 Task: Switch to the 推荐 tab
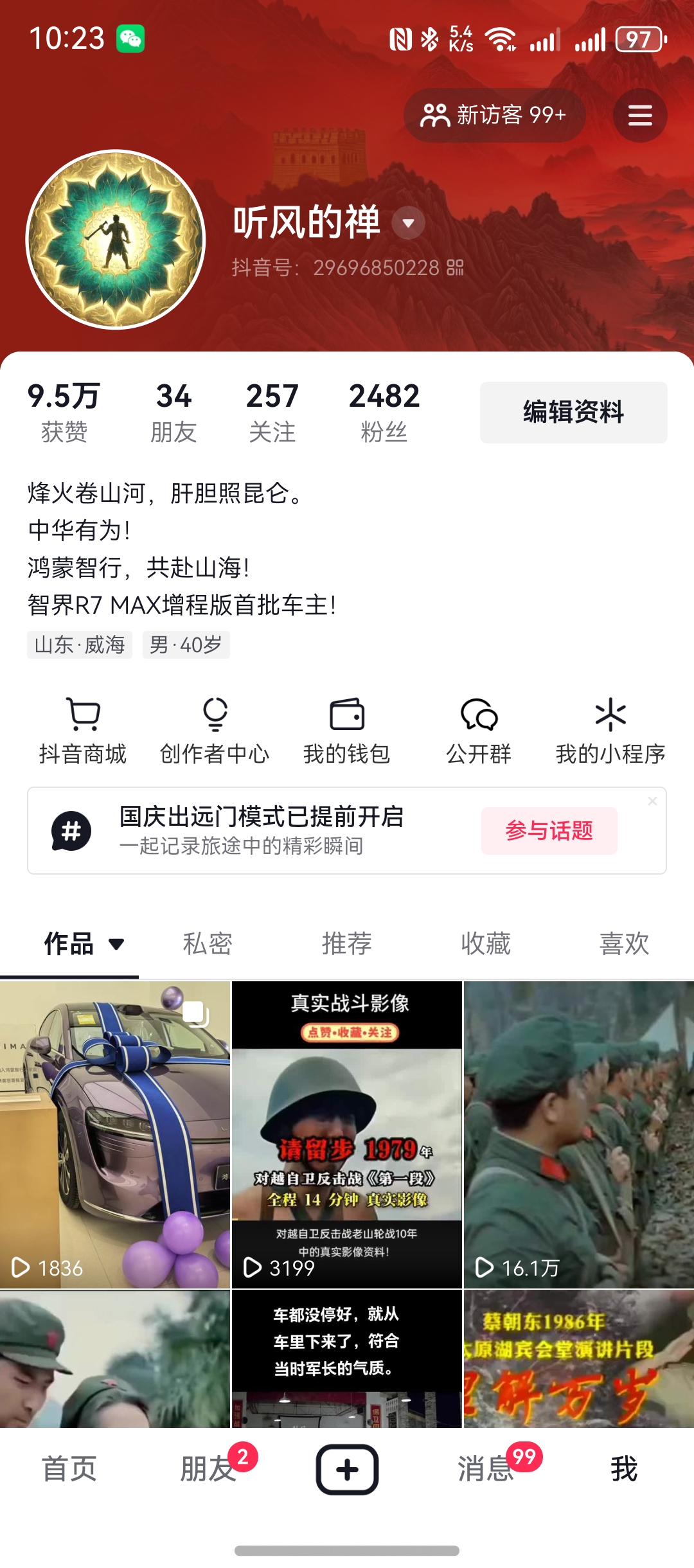[x=347, y=944]
